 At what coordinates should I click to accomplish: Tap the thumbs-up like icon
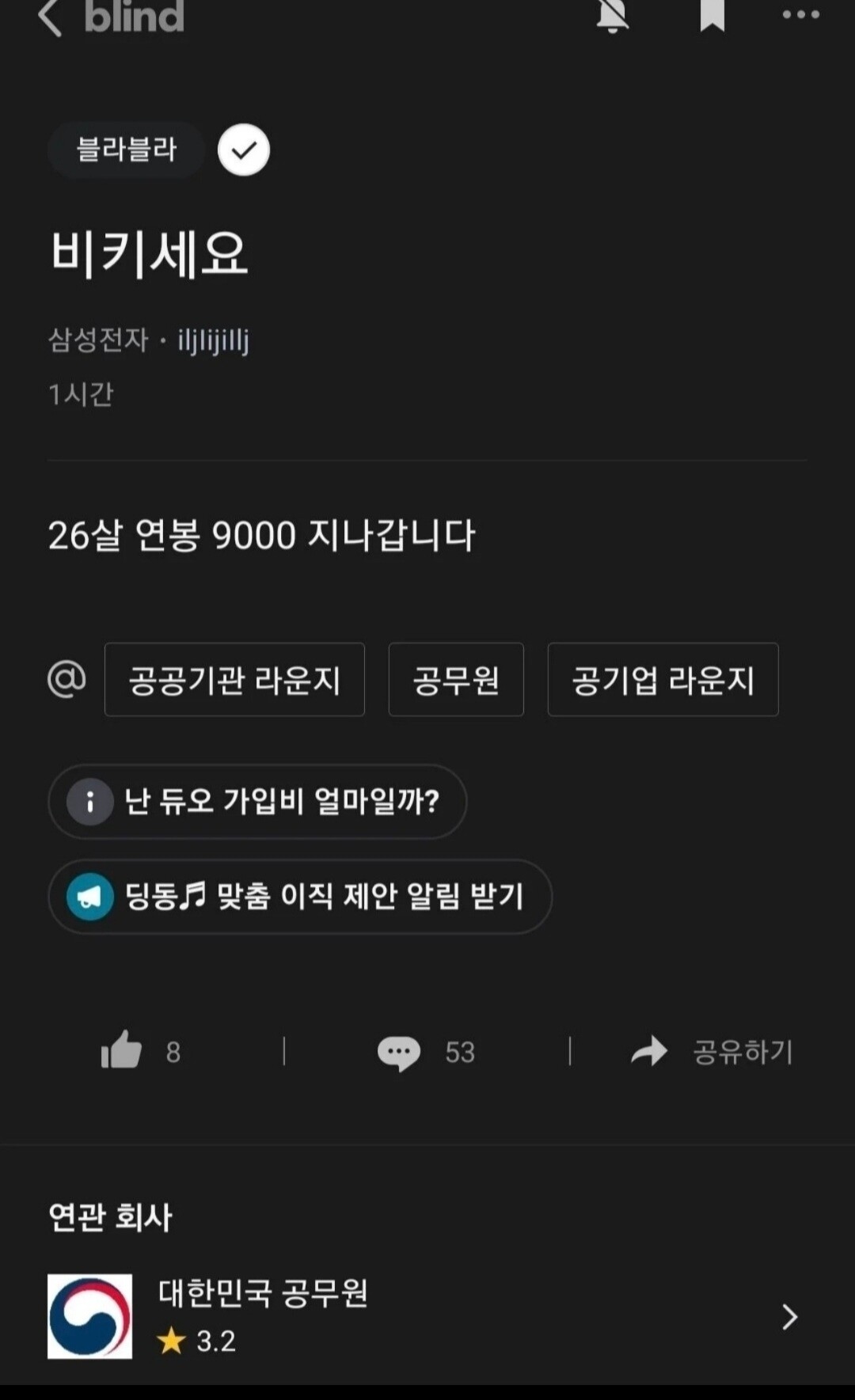(x=120, y=1050)
